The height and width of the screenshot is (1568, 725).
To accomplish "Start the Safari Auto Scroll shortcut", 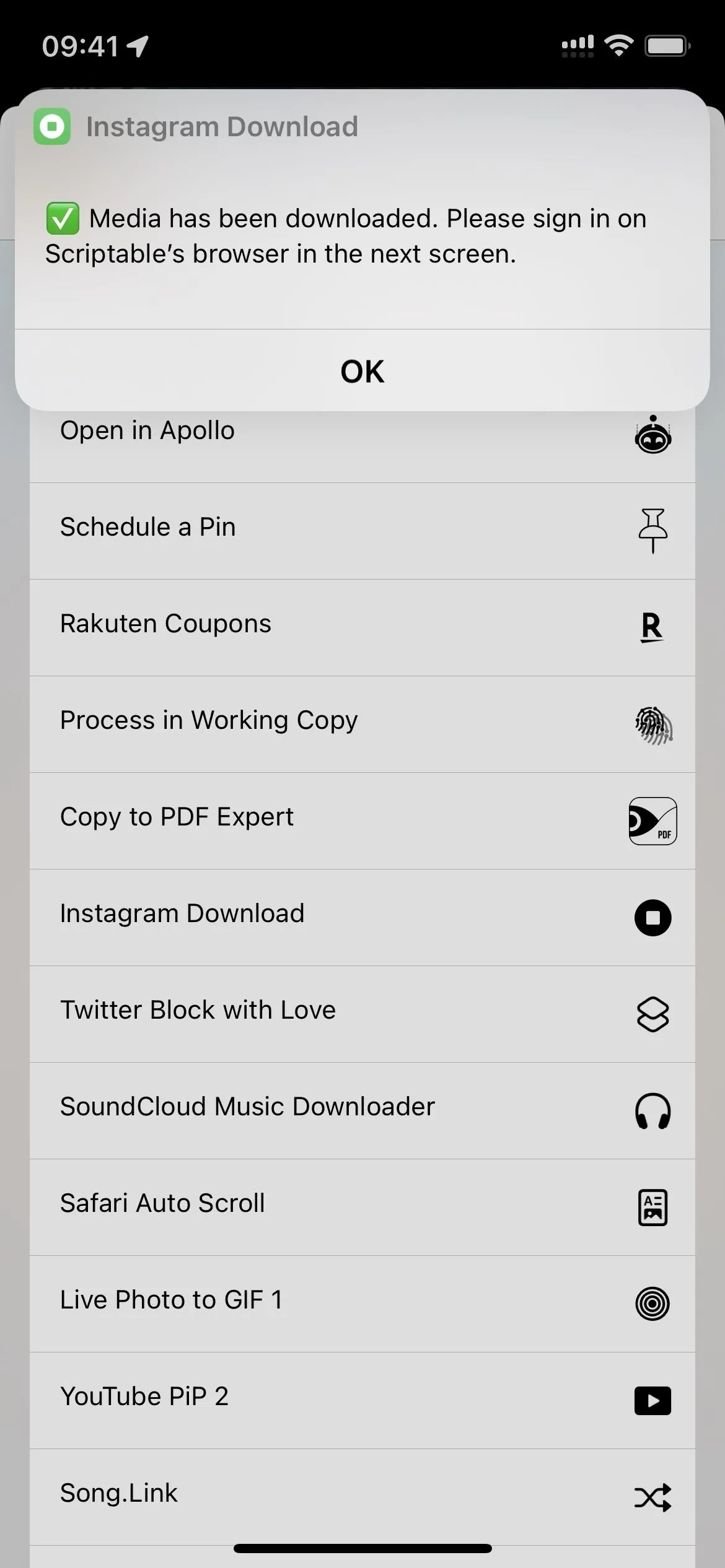I will click(x=362, y=1207).
